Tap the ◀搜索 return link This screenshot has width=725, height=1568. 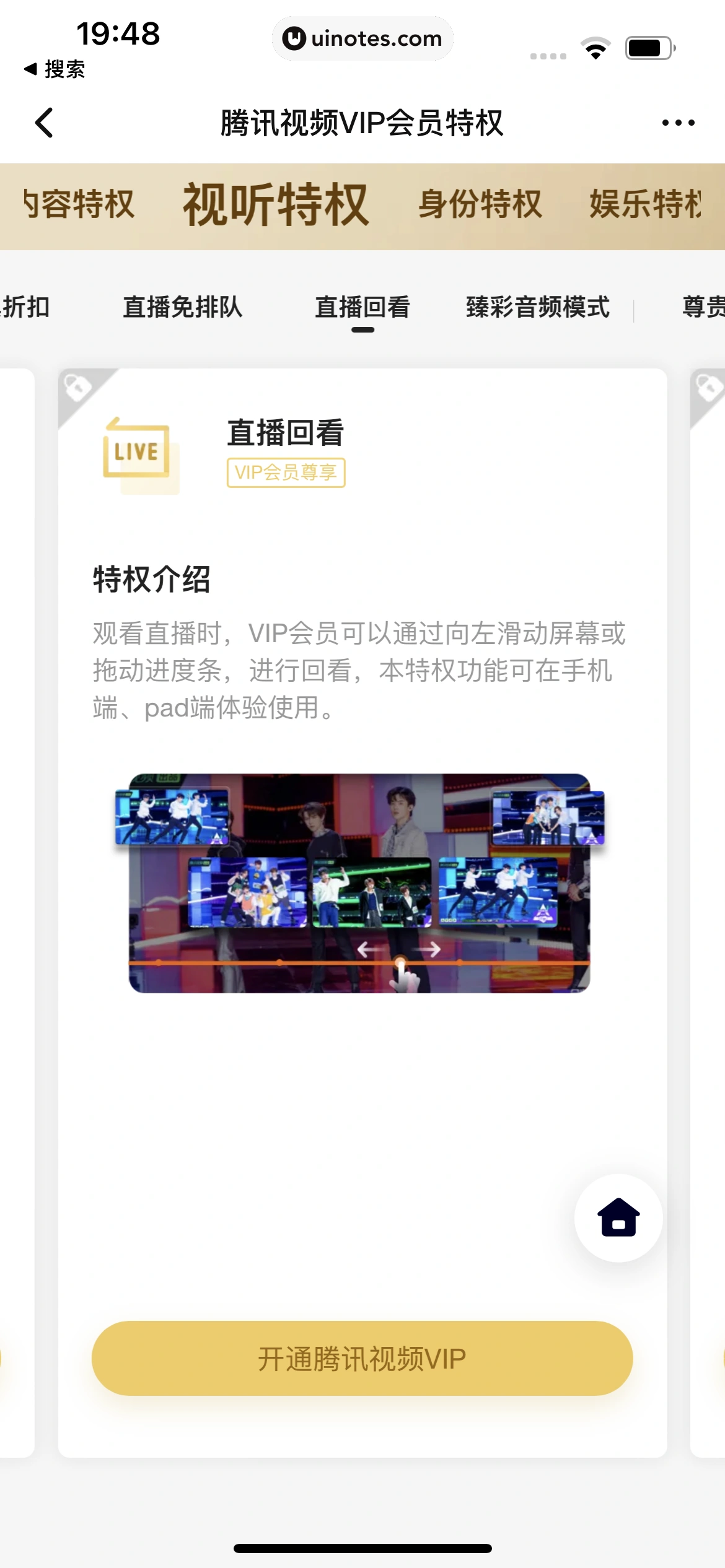pos(56,70)
